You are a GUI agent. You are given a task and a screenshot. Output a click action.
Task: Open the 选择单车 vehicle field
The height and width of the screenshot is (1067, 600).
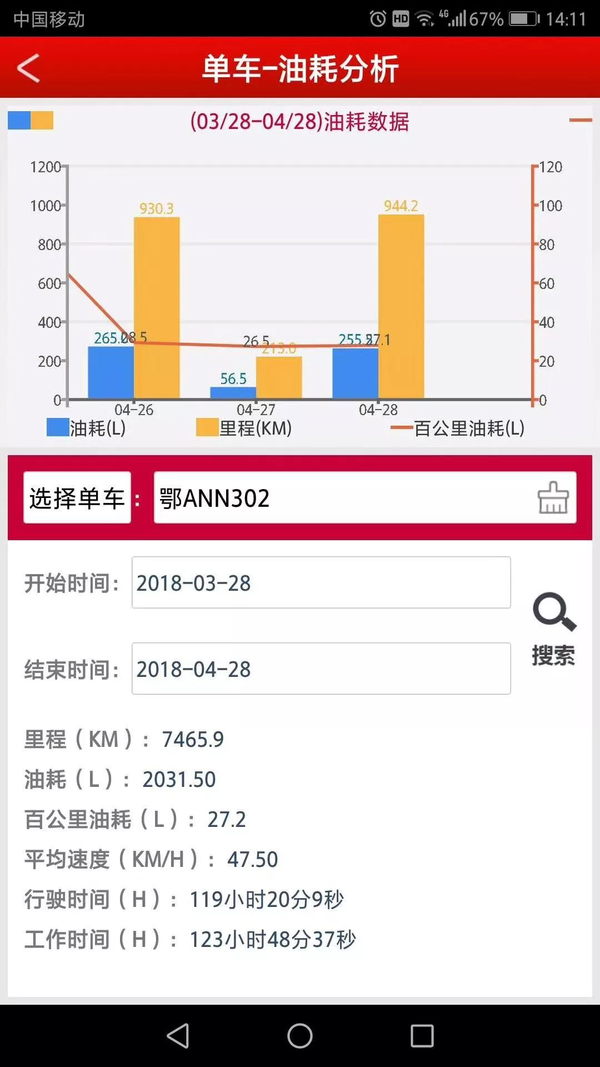point(340,497)
